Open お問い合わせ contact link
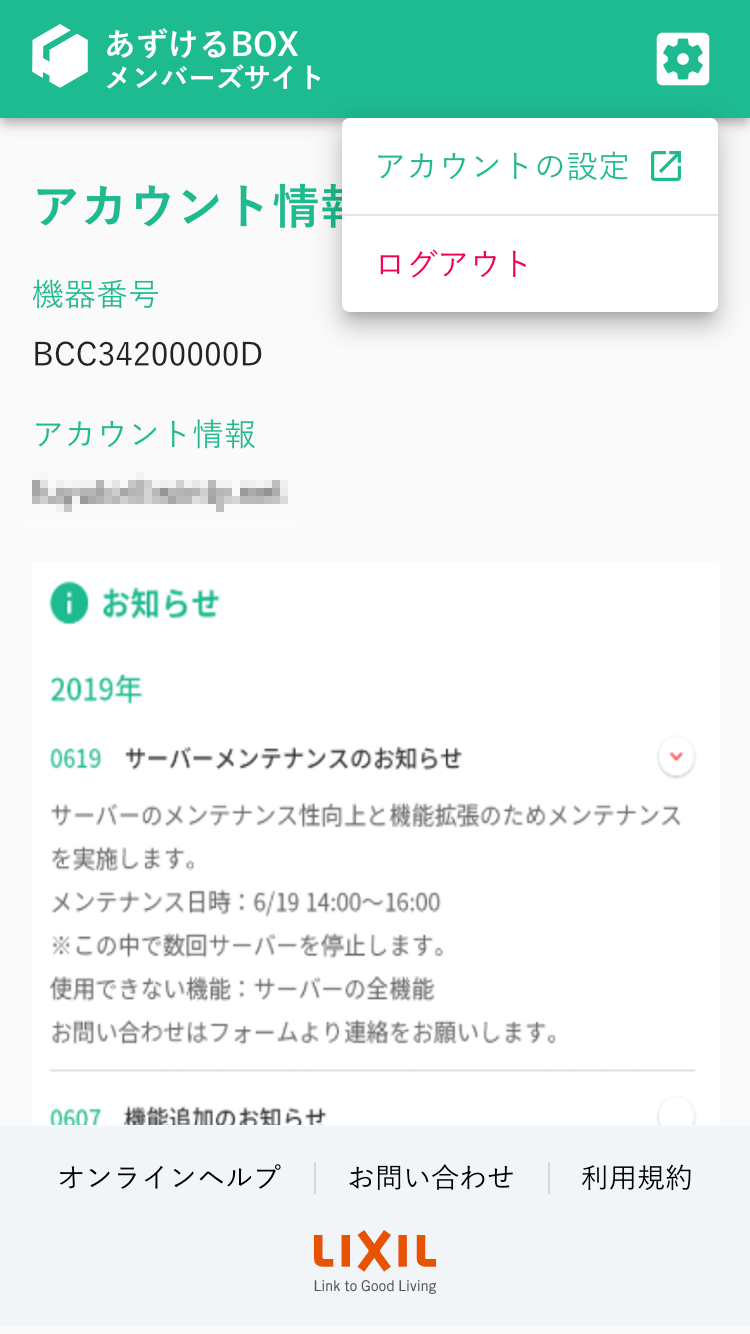Image resolution: width=750 pixels, height=1334 pixels. (431, 1178)
